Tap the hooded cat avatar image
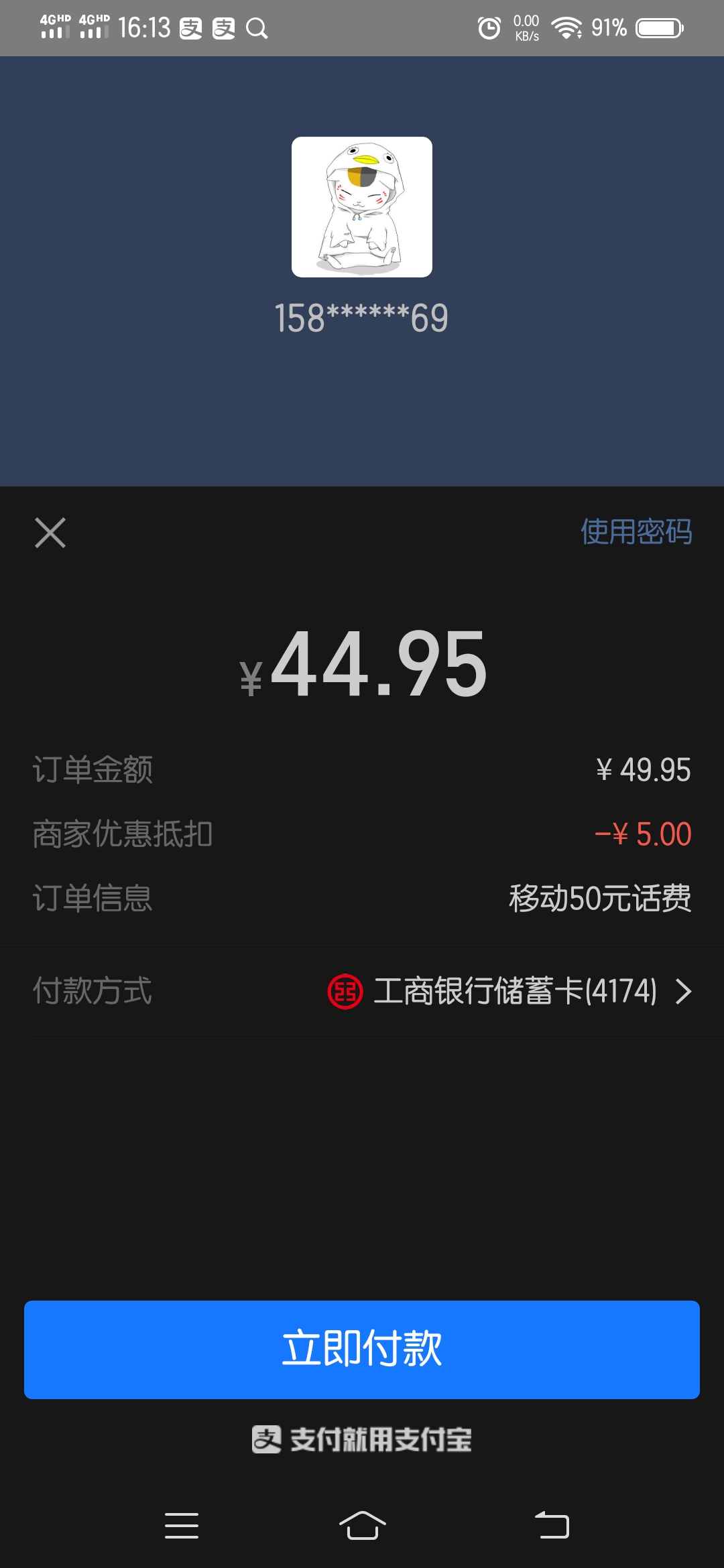The width and height of the screenshot is (724, 1568). [x=362, y=208]
